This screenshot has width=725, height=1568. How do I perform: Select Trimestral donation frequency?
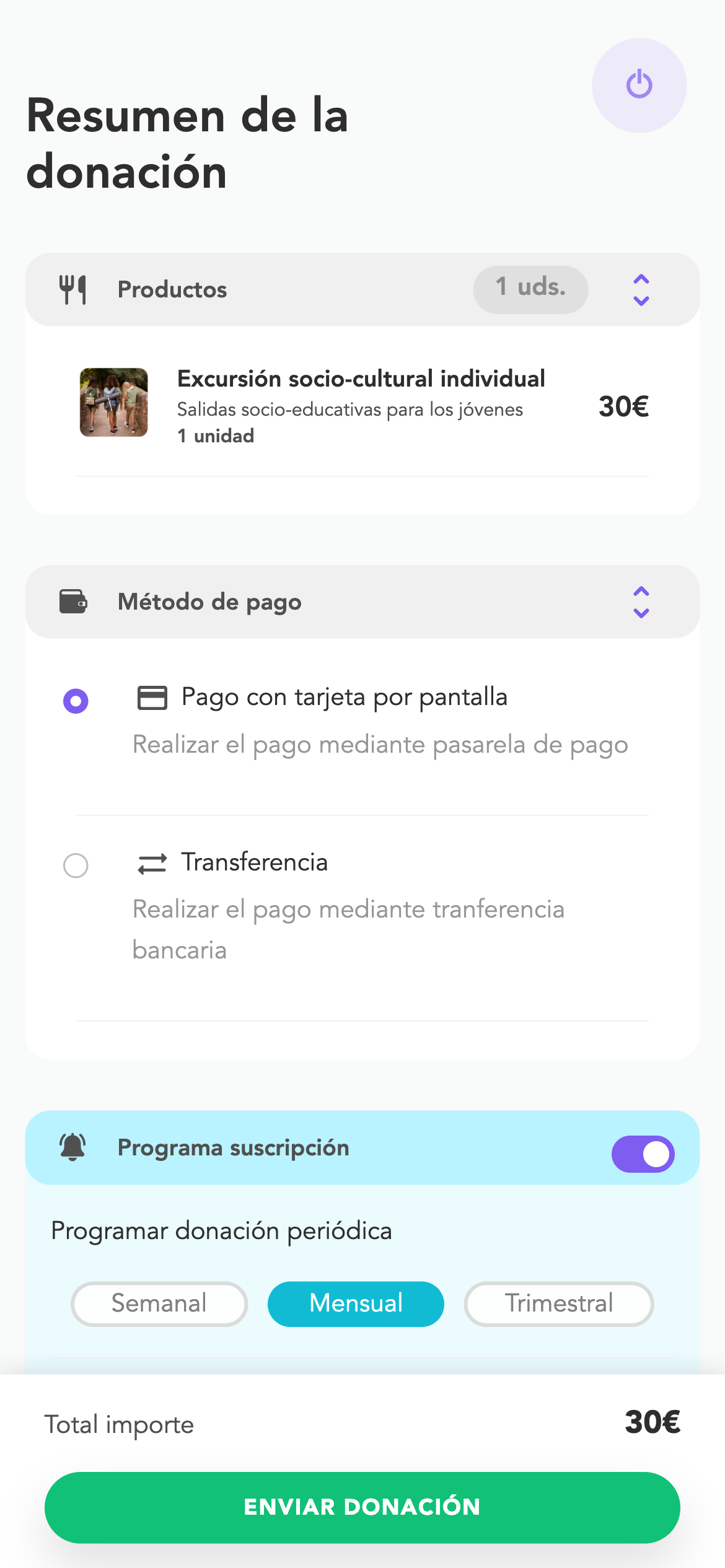pyautogui.click(x=558, y=1303)
